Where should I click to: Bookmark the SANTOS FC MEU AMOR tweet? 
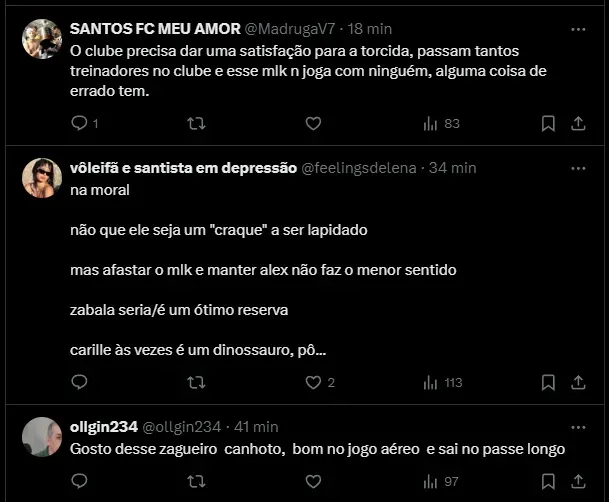coord(548,123)
